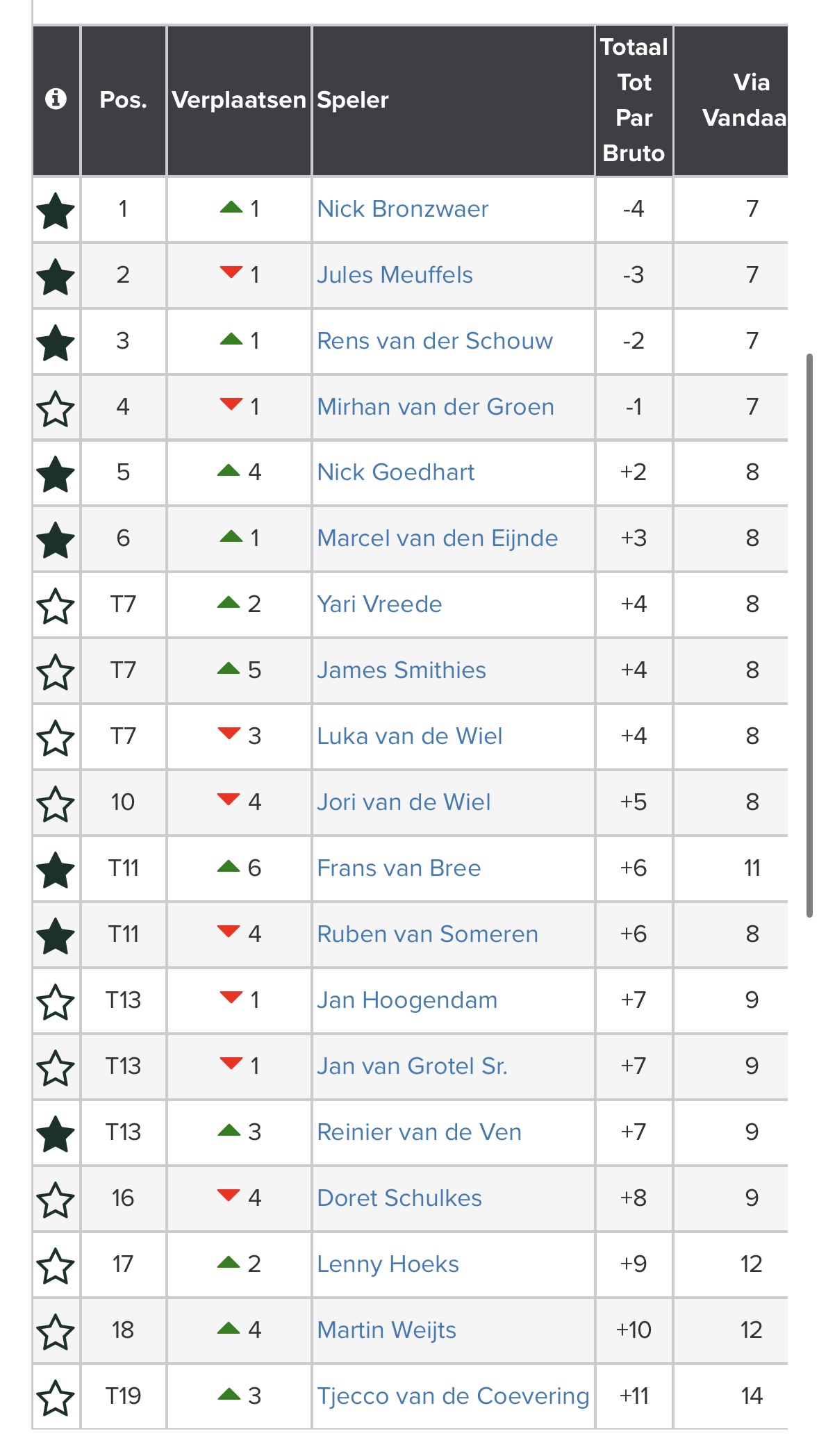The width and height of the screenshot is (819, 1456).
Task: Favorite Lenny Hoeks with the star
Action: click(x=56, y=1266)
